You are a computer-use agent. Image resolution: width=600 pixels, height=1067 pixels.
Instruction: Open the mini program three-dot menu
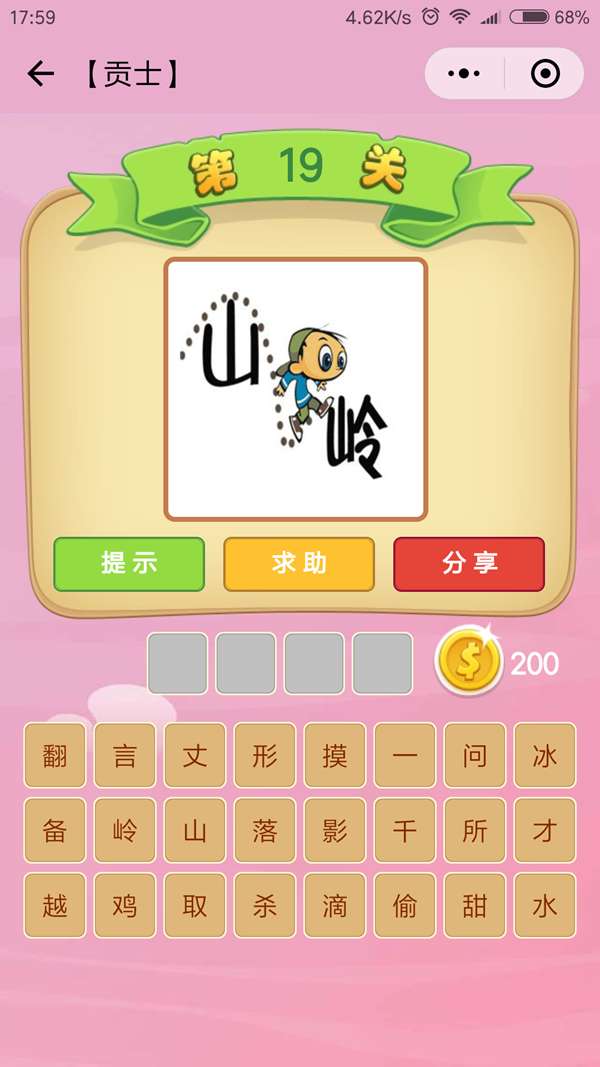[464, 74]
